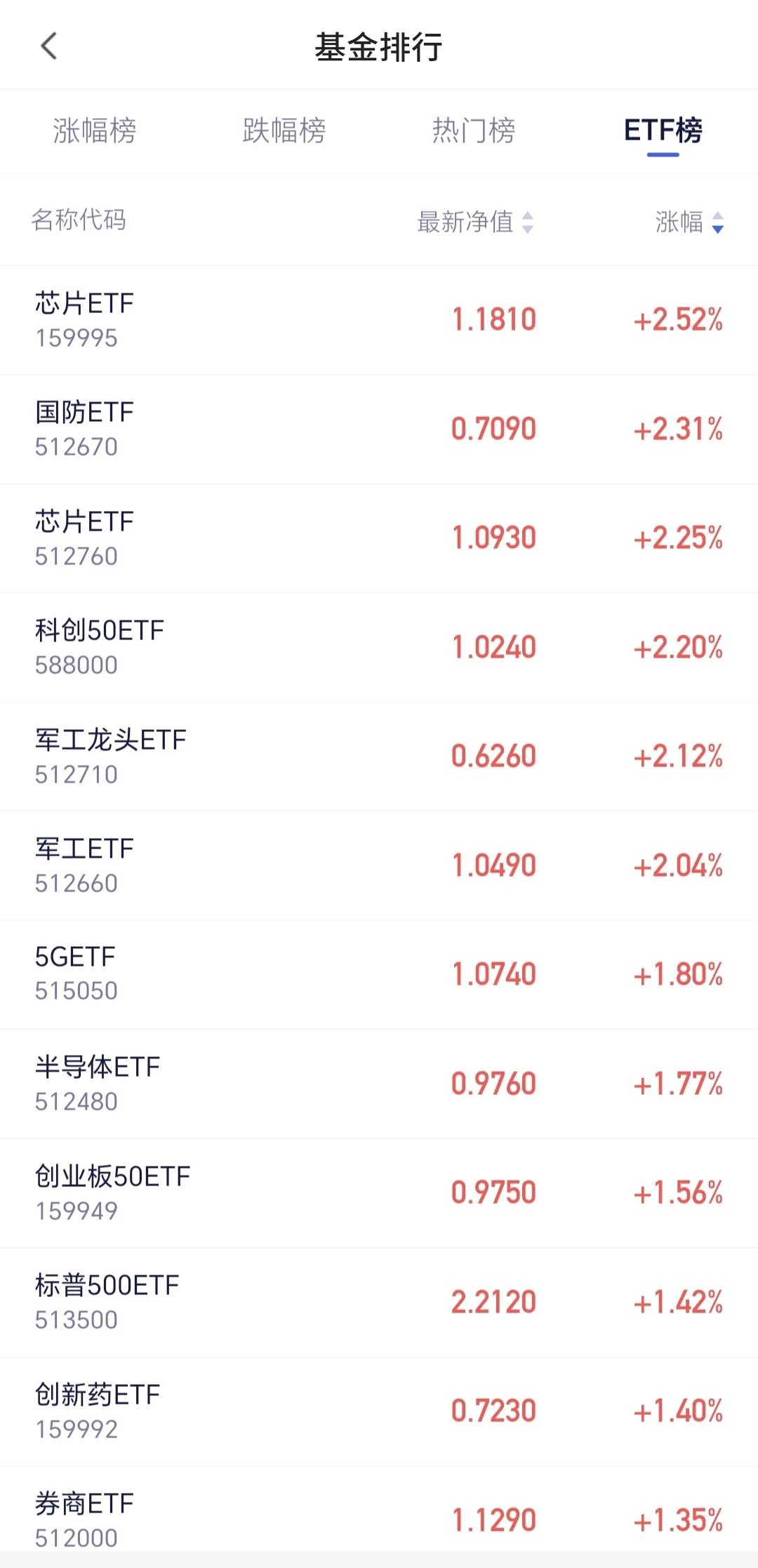This screenshot has height=1568, width=758.
Task: Open 创业板50ETF 159949
Action: tap(379, 1192)
